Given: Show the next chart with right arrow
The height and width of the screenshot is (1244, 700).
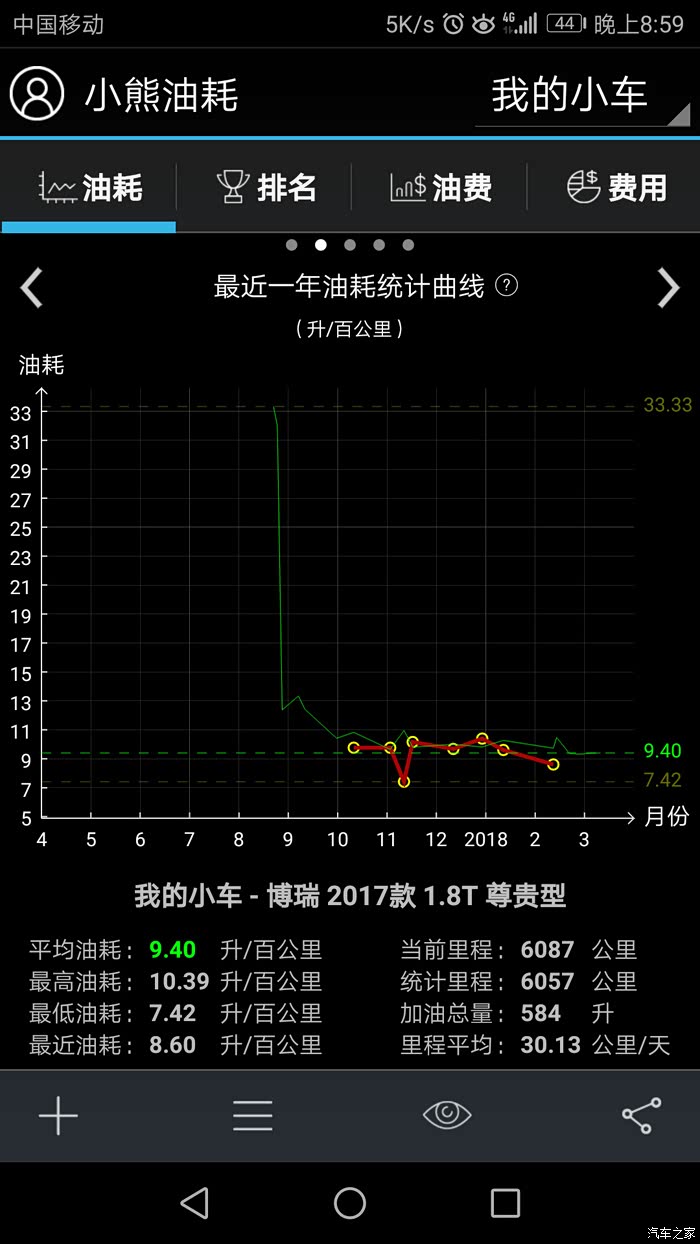Looking at the screenshot, I should point(667,288).
